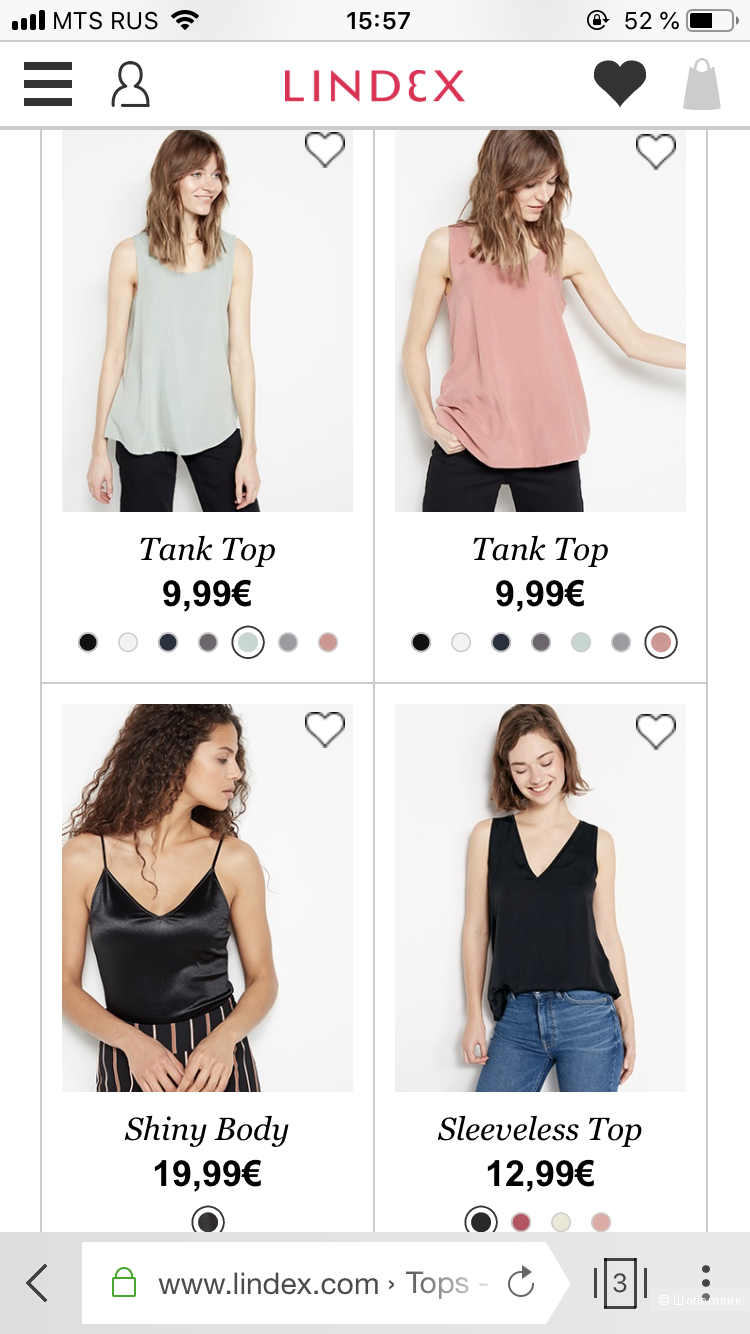This screenshot has height=1334, width=750.
Task: Favorite the pink Tank Top
Action: coord(656,151)
